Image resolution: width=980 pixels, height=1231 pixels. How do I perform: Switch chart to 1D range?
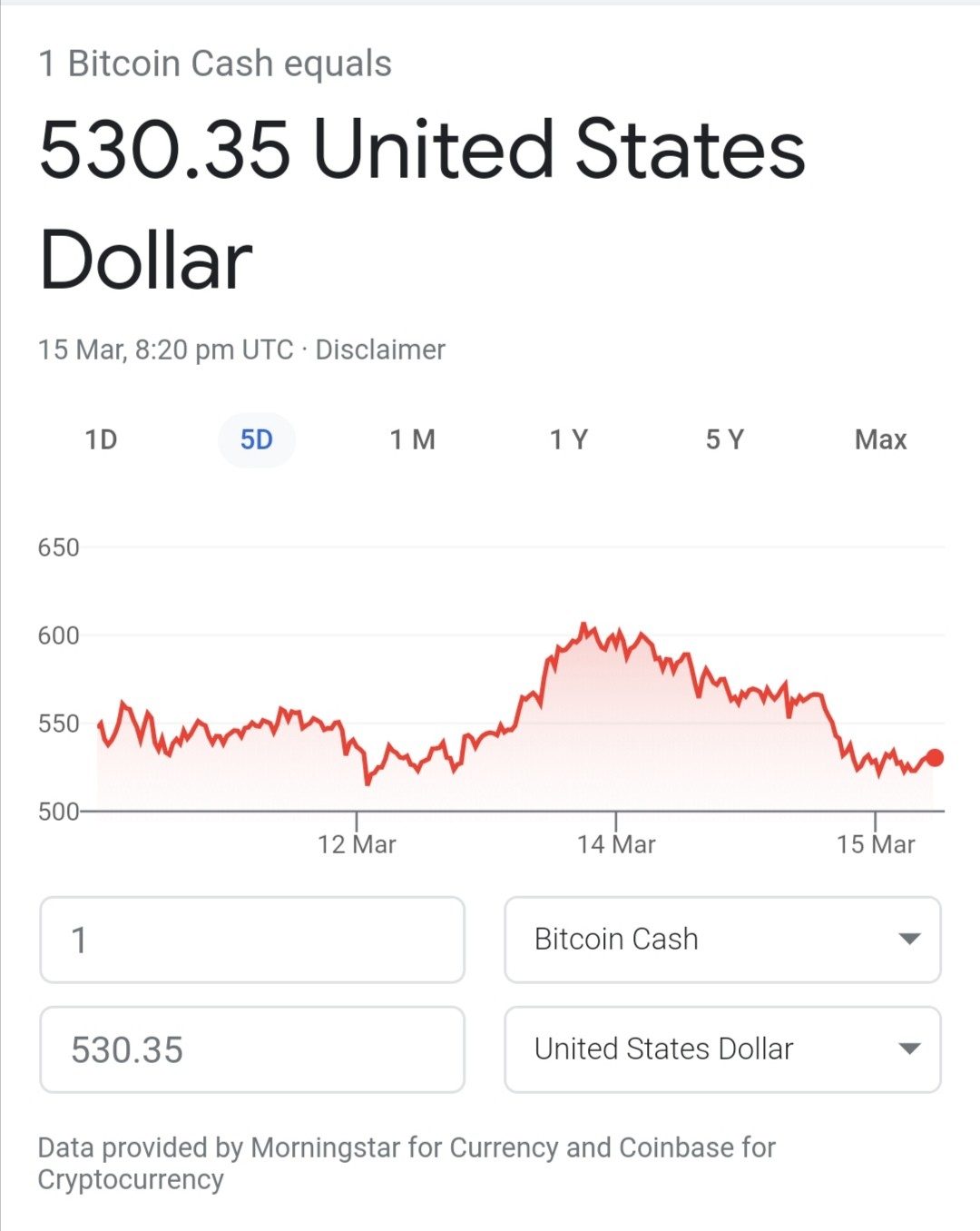pos(101,440)
